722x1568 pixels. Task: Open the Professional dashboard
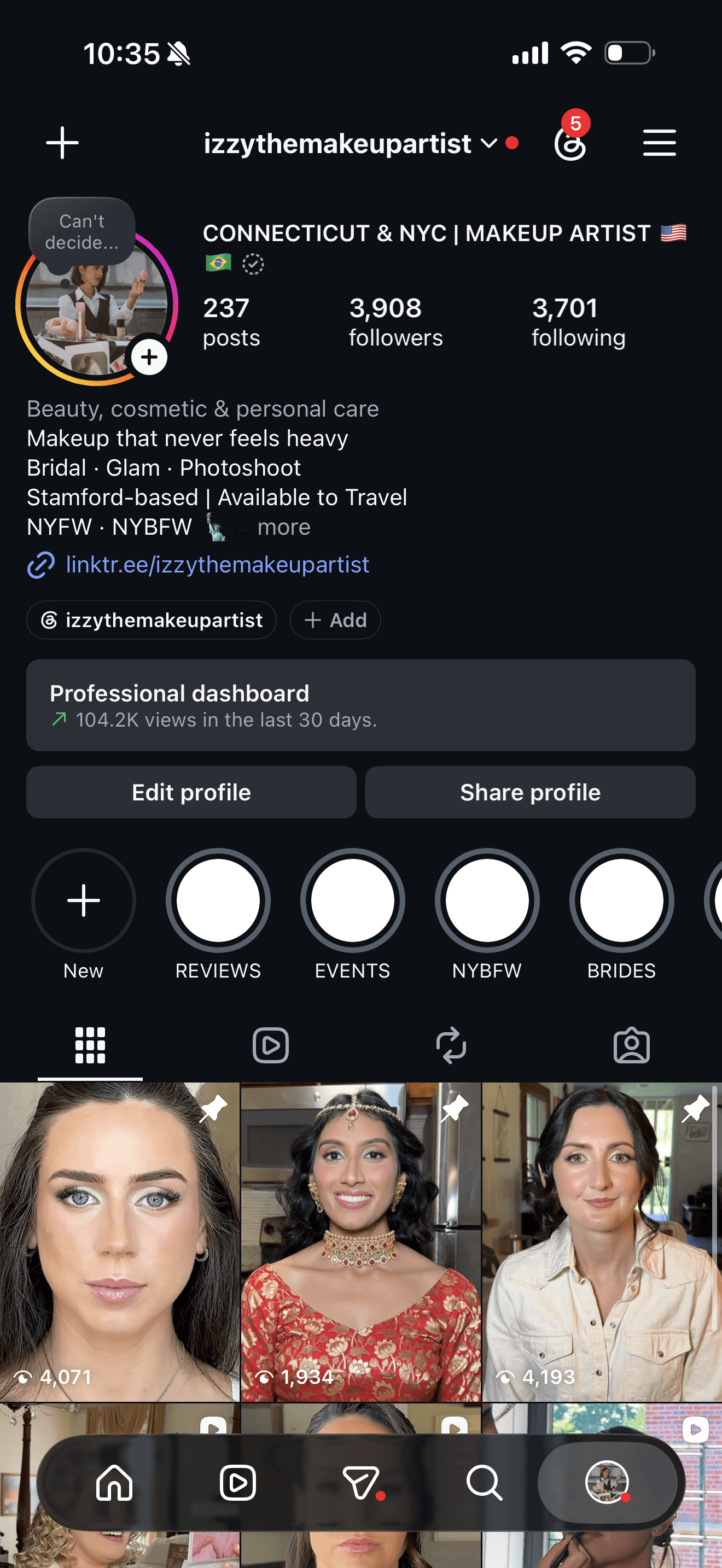[361, 705]
